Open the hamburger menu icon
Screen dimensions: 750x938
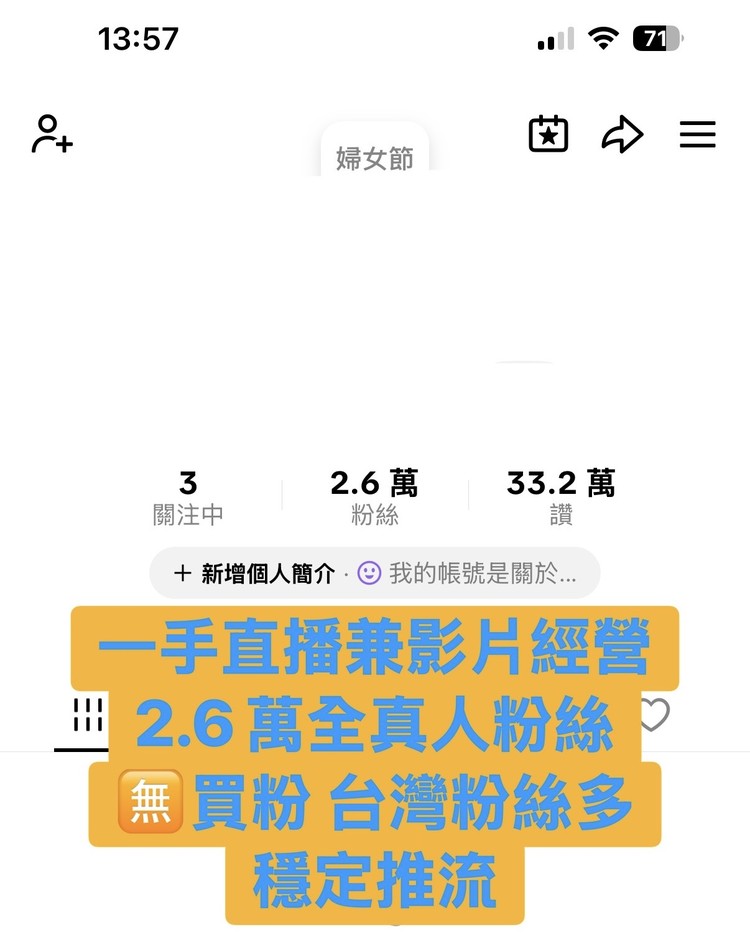pyautogui.click(x=697, y=135)
